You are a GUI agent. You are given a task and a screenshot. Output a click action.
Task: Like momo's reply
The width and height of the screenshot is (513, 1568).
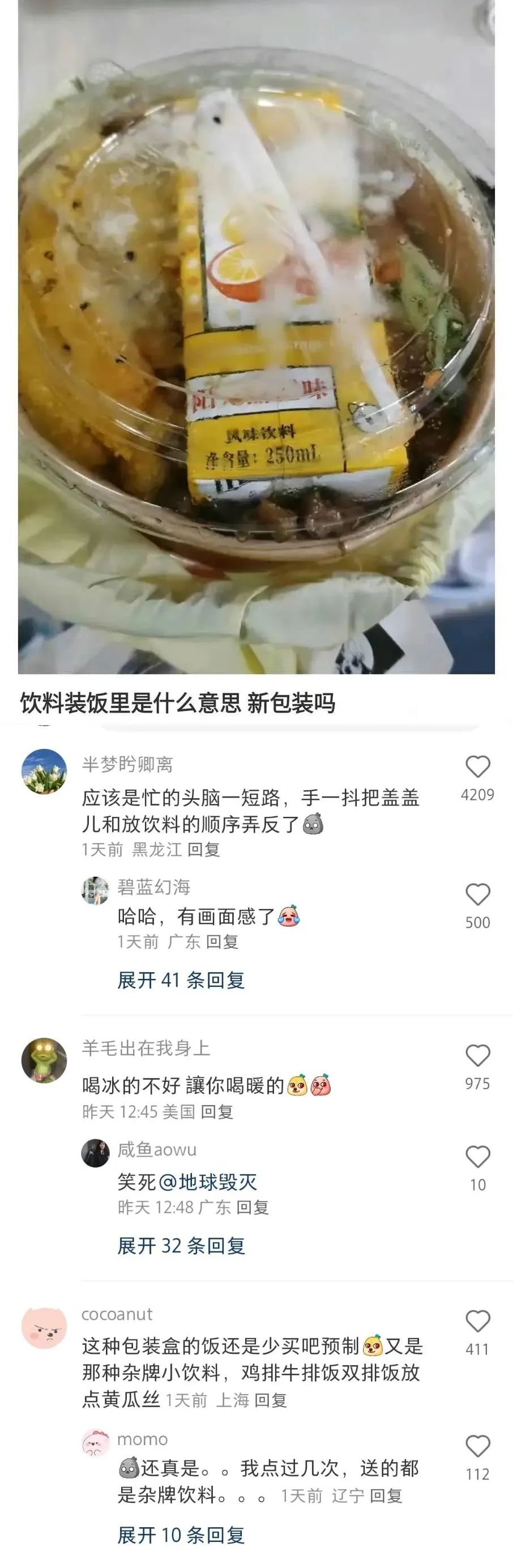(x=478, y=1446)
